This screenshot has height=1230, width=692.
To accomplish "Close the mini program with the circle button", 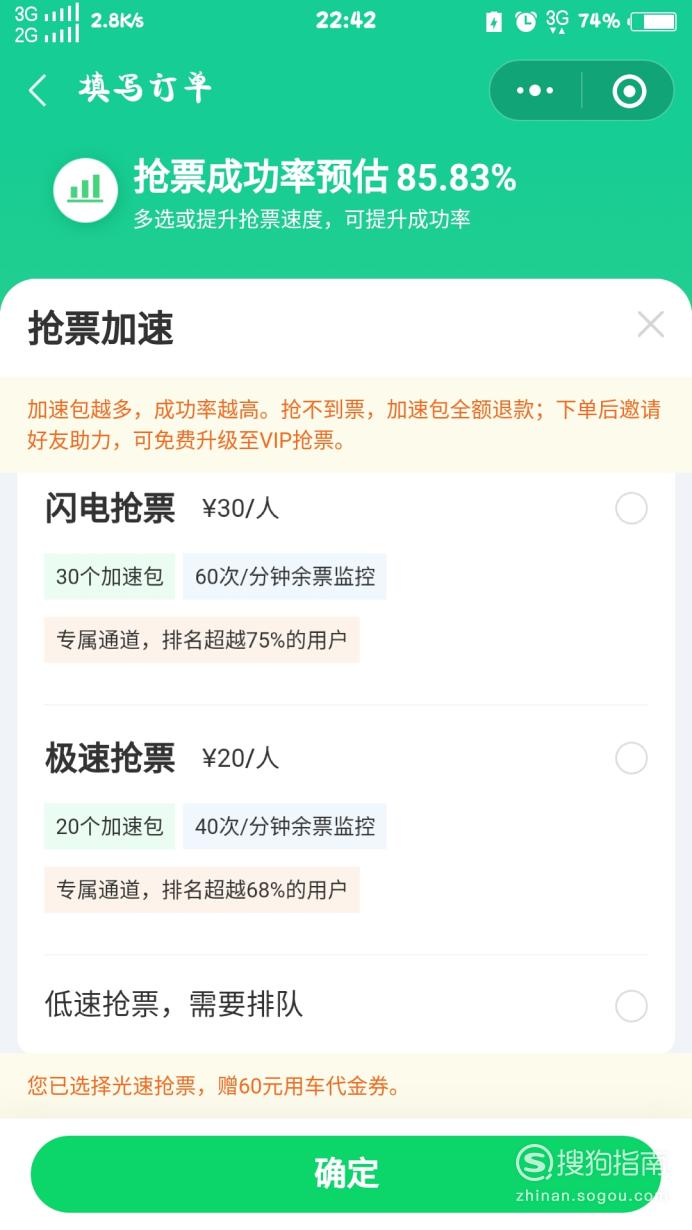I will (629, 91).
